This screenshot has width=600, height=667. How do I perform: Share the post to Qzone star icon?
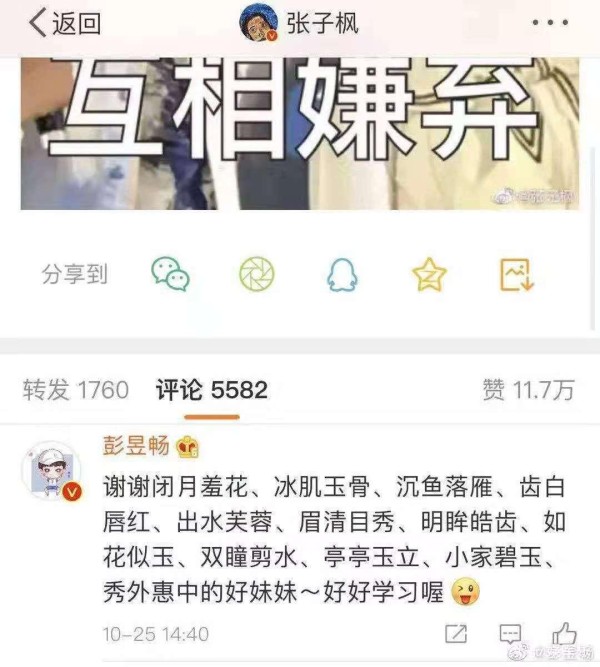click(x=429, y=273)
